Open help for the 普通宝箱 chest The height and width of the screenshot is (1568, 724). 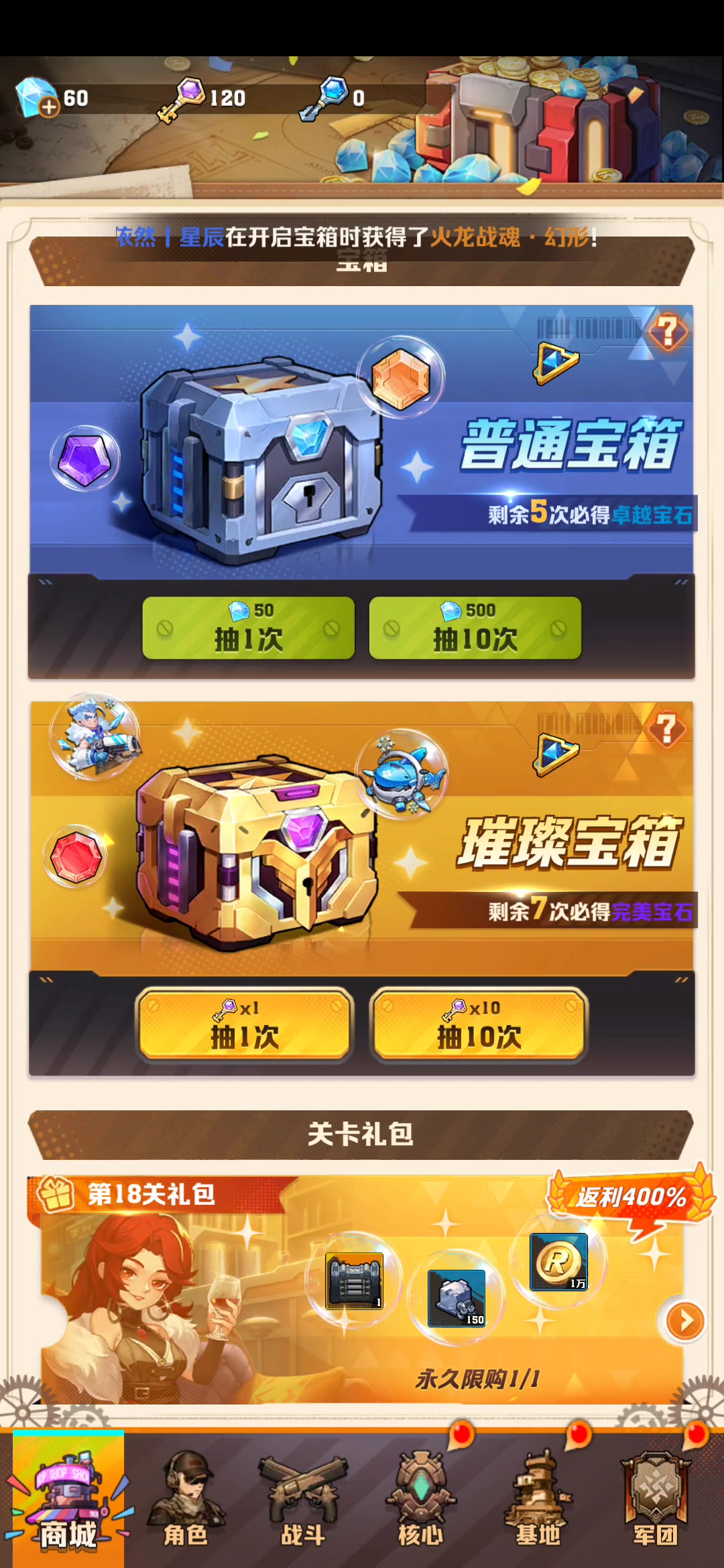click(667, 330)
